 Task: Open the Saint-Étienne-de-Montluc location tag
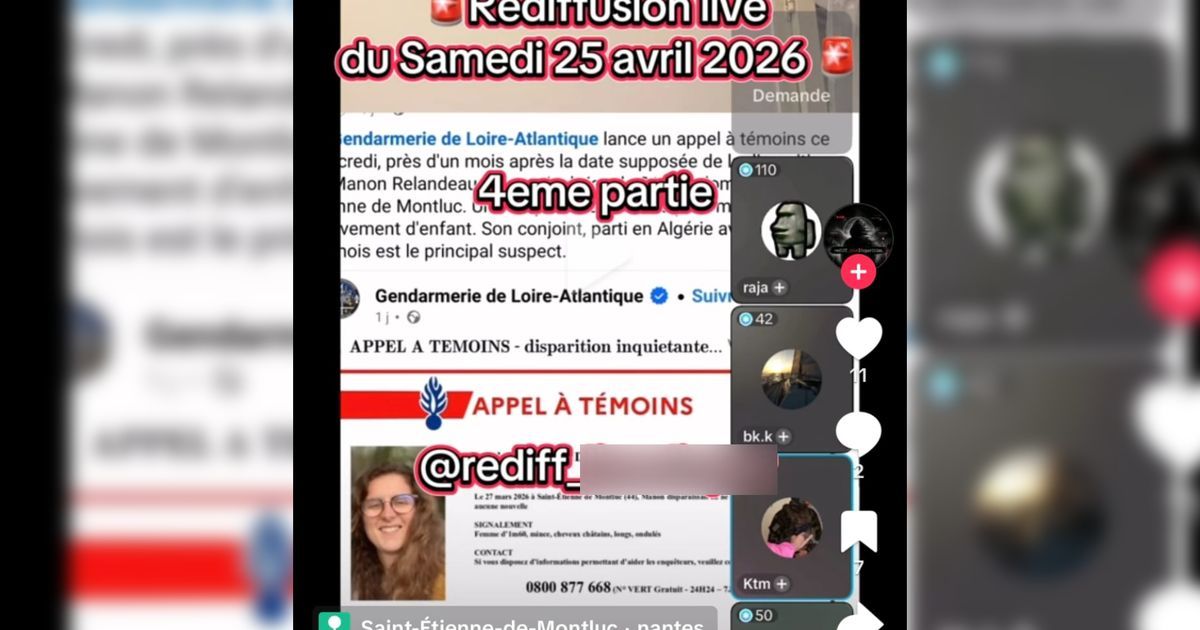click(x=515, y=620)
